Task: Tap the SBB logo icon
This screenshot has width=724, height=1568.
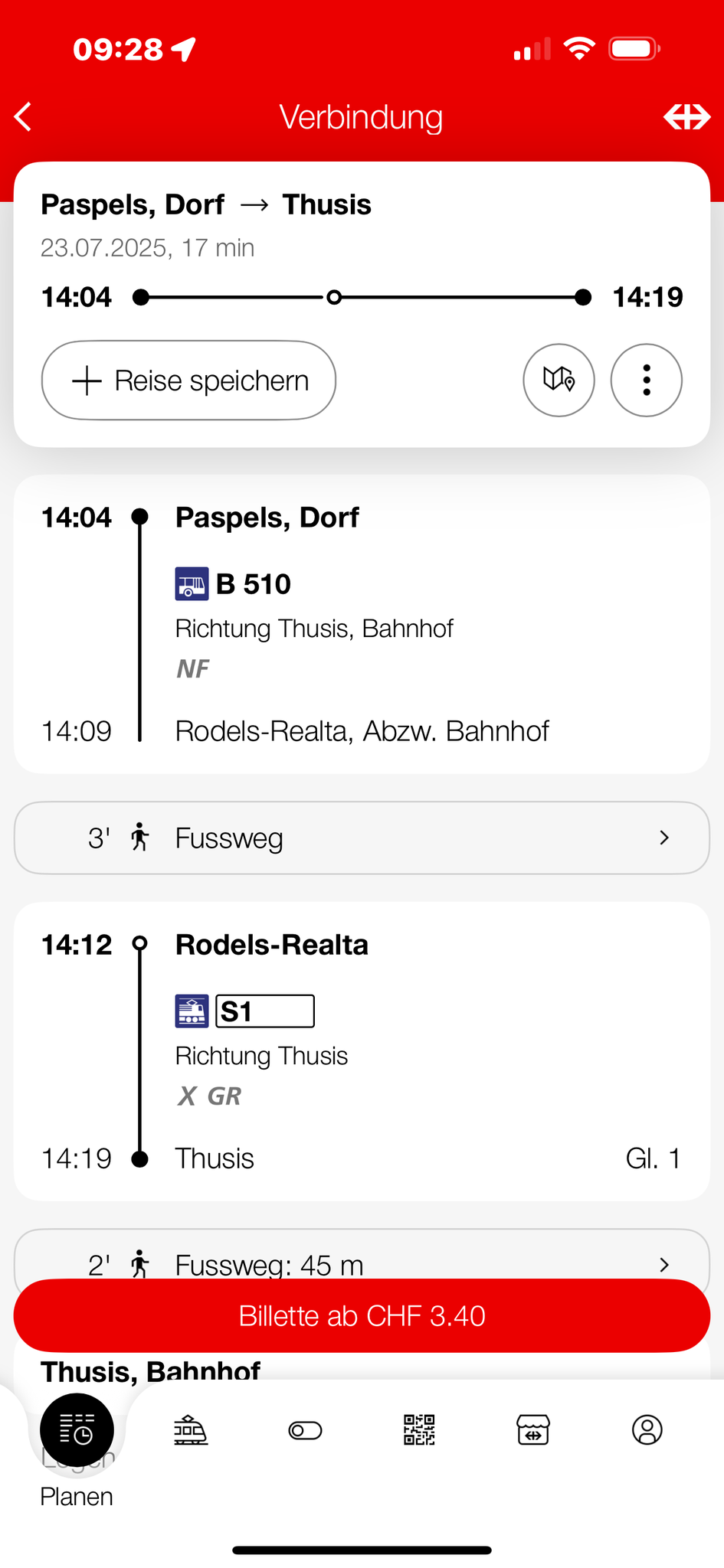Action: click(x=686, y=117)
